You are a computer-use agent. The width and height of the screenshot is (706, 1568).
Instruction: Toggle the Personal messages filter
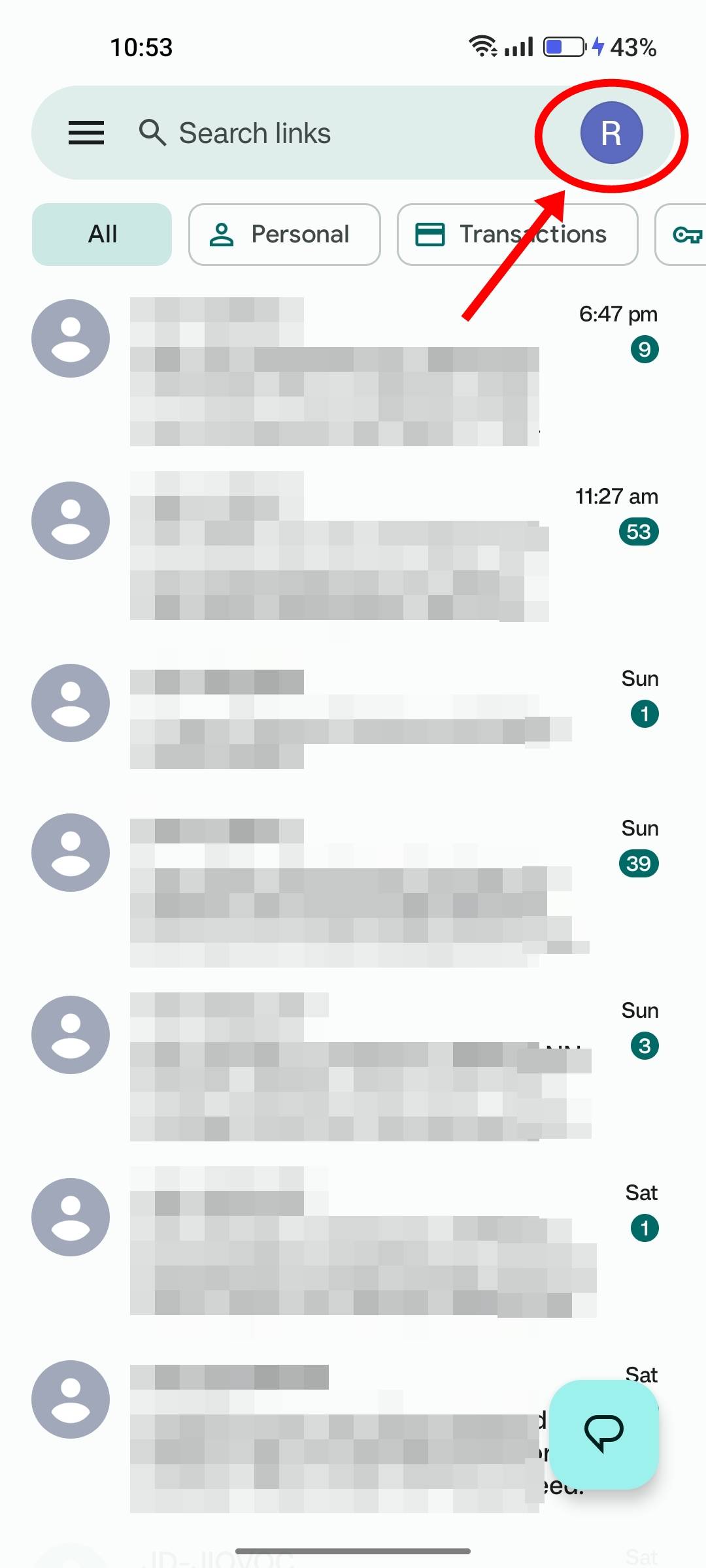[x=284, y=234]
